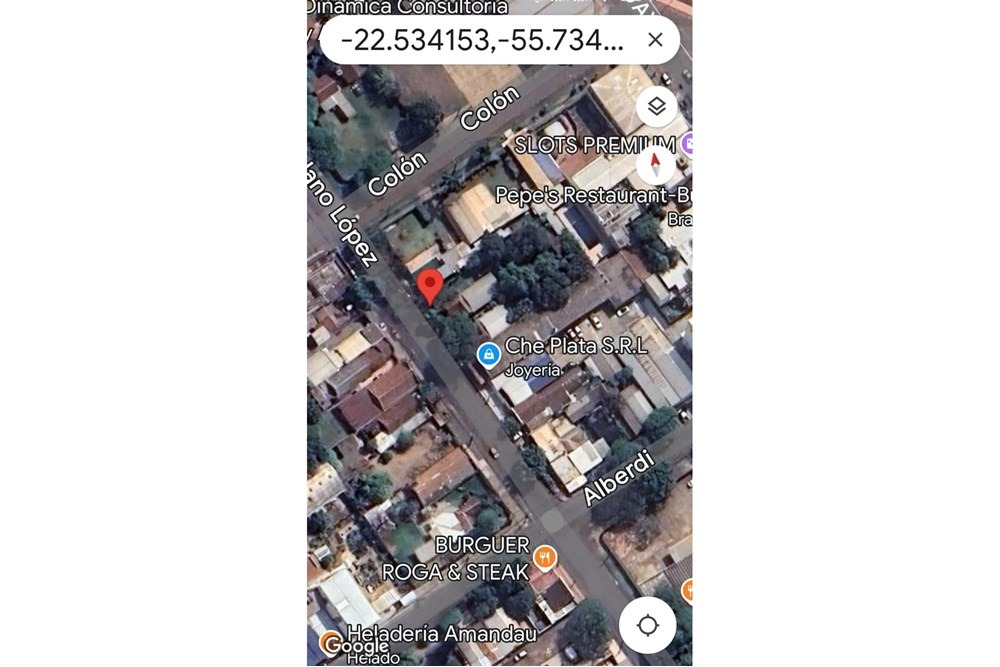Viewport: 1000px width, 667px height.
Task: Select the red dropped pin
Action: (430, 286)
